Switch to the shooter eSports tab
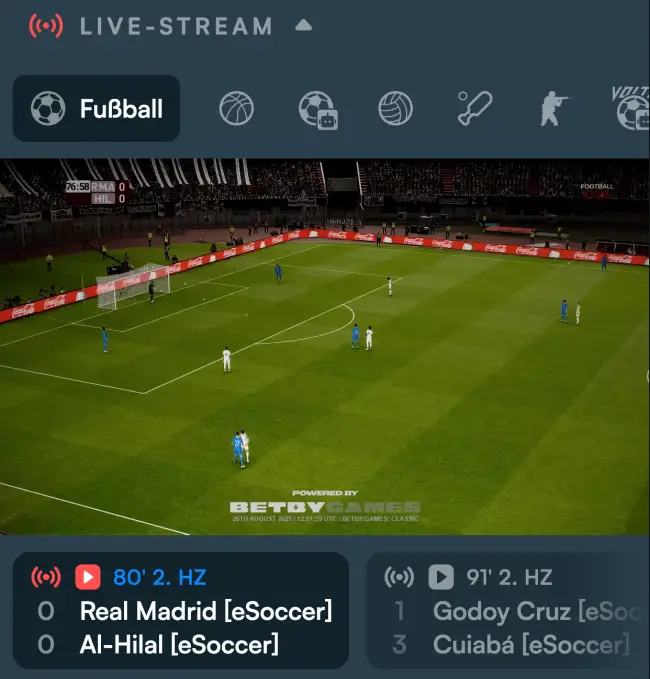 554,108
